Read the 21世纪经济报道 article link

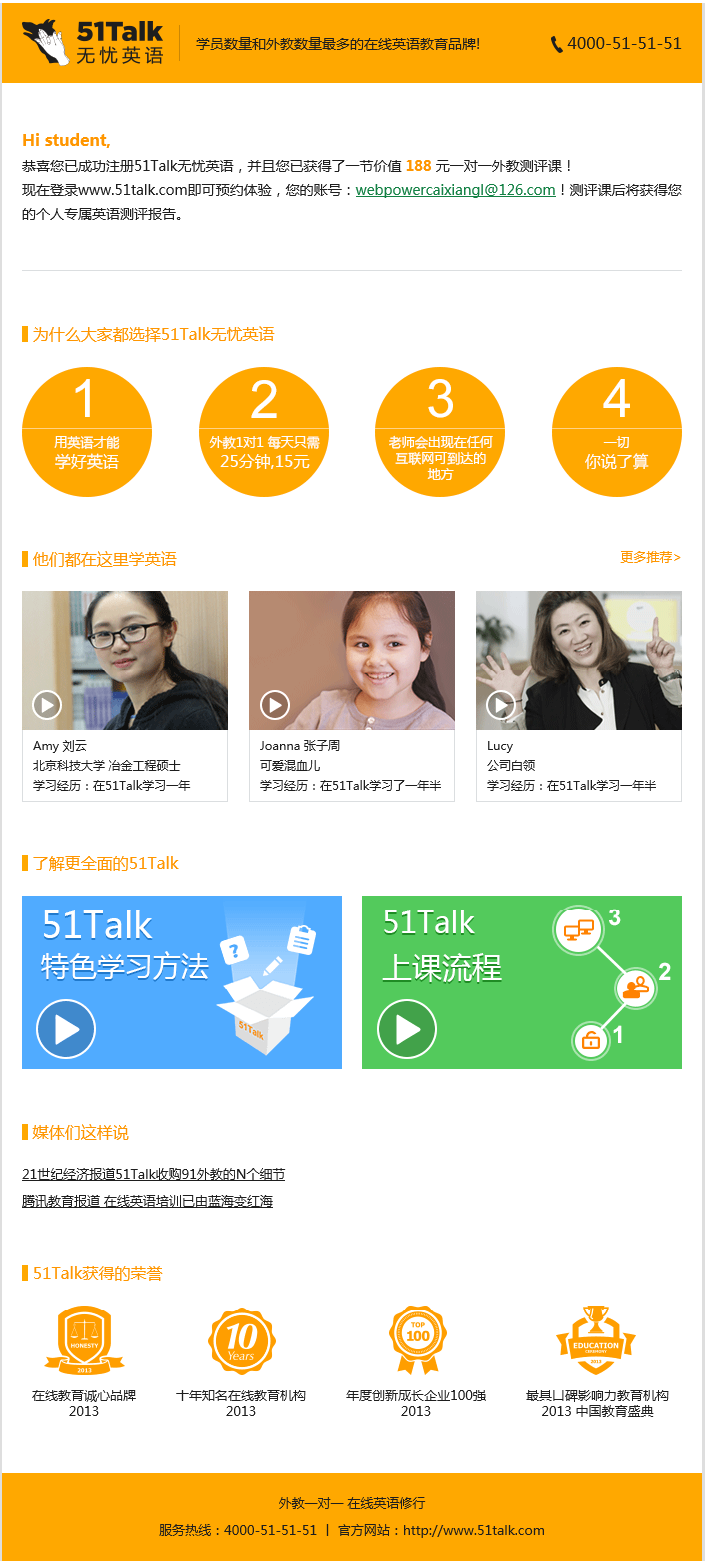[x=153, y=1174]
